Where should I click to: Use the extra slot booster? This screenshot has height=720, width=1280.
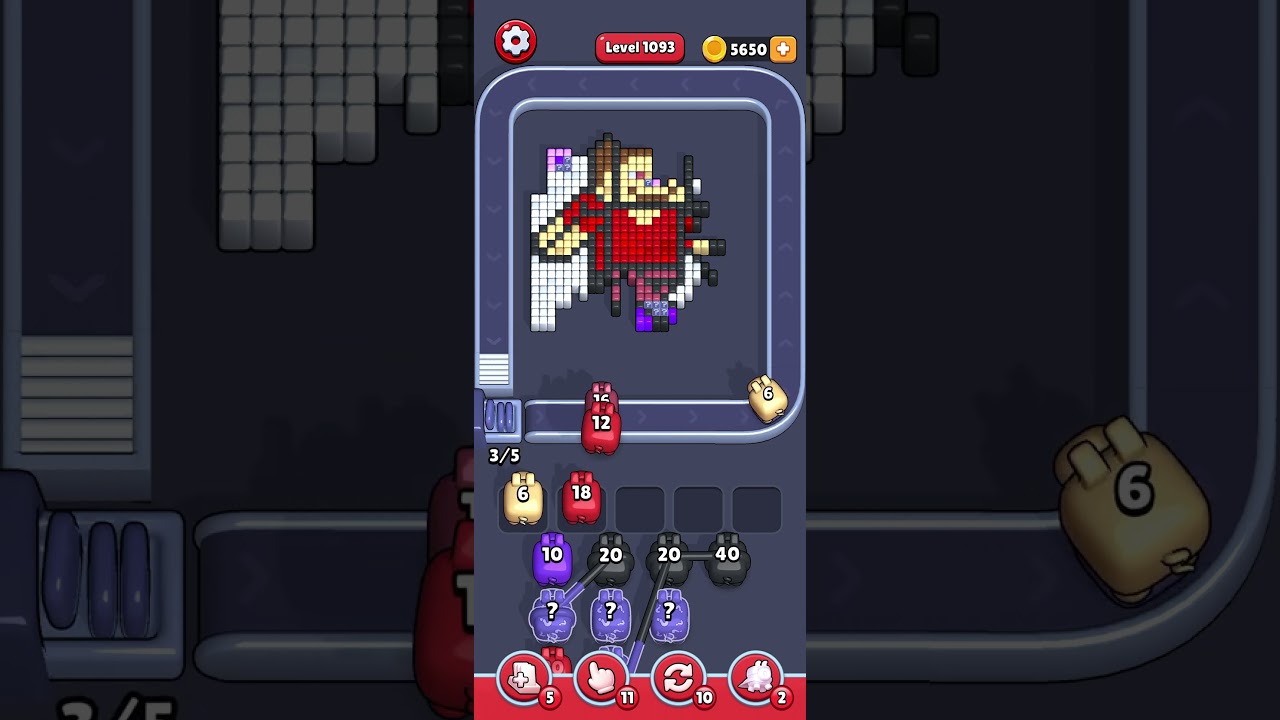click(x=524, y=679)
